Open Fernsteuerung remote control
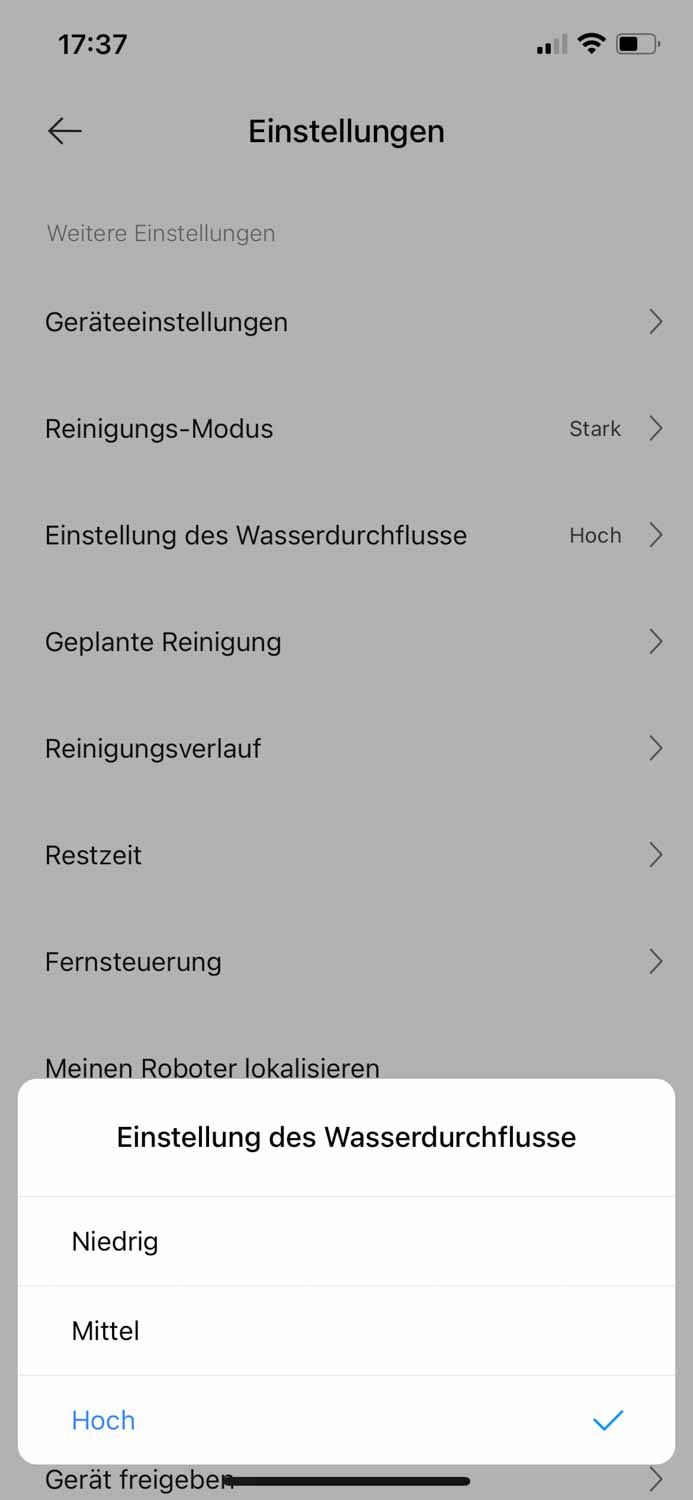 pos(346,962)
